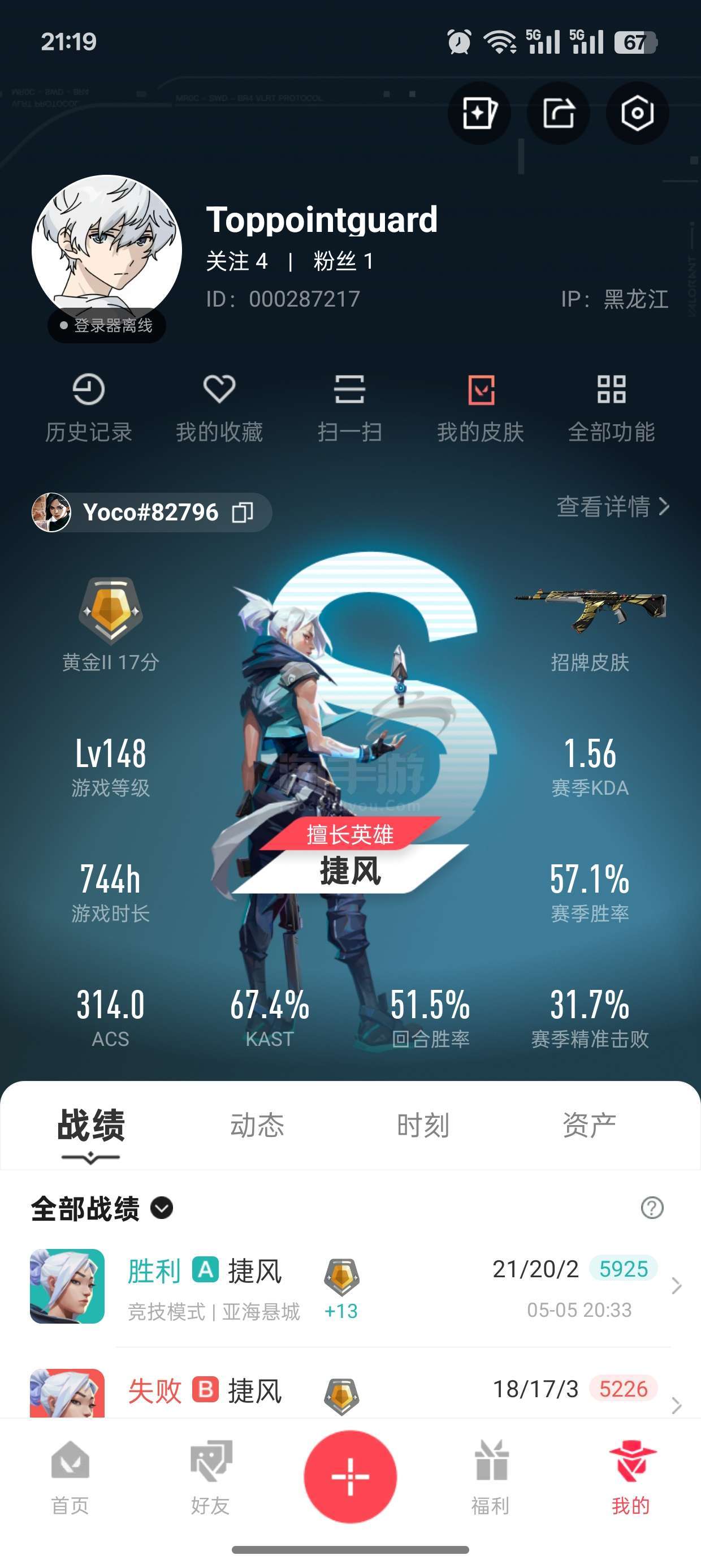This screenshot has width=701, height=1568.
Task: View details via 查看详情
Action: 613,506
